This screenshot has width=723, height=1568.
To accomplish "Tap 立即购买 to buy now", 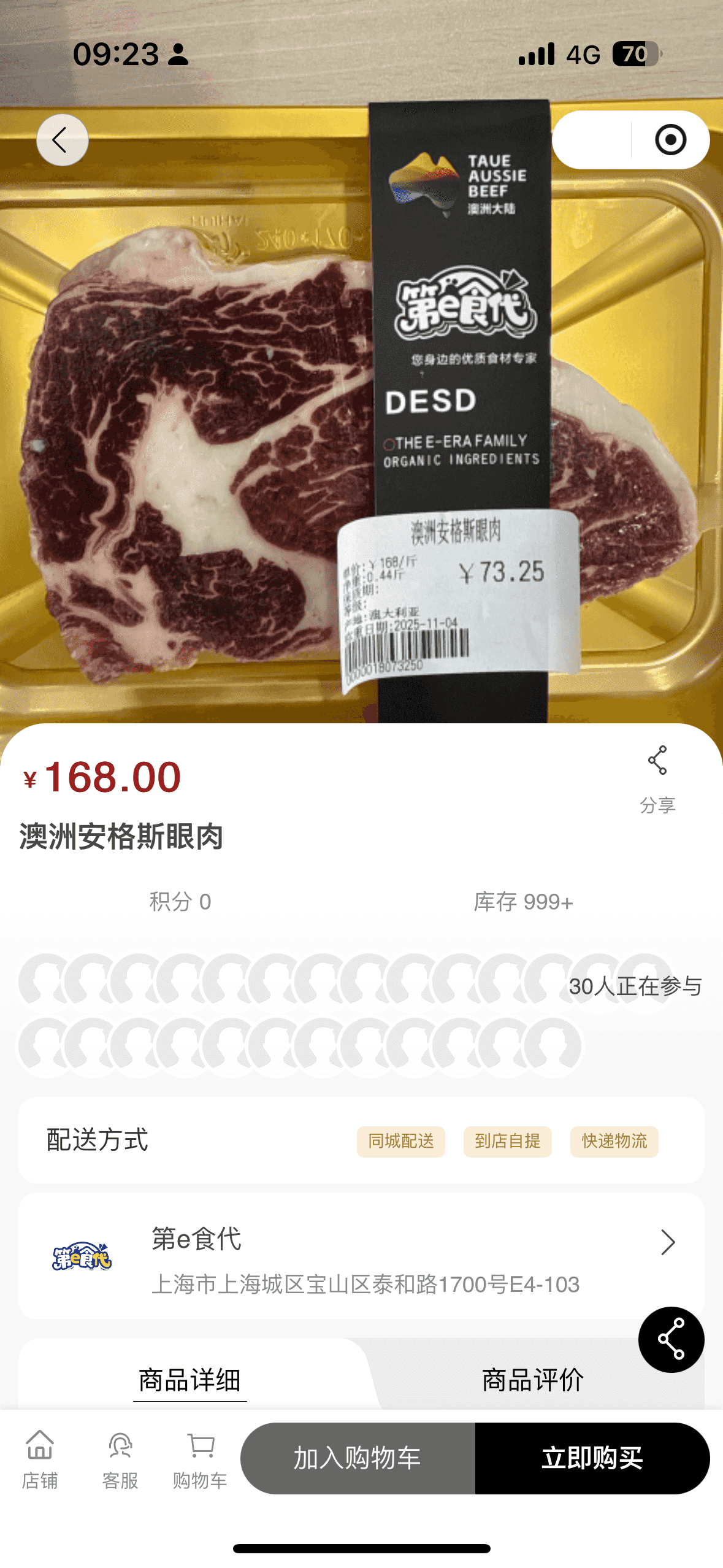I will [592, 1458].
